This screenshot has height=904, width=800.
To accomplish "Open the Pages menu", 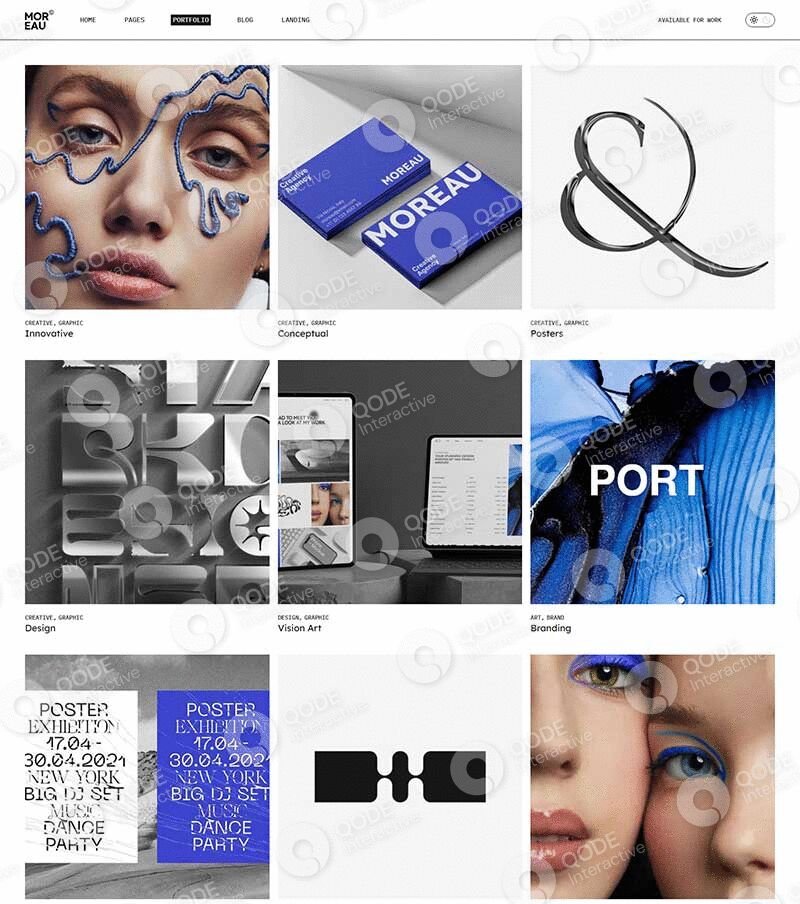I will [x=134, y=20].
